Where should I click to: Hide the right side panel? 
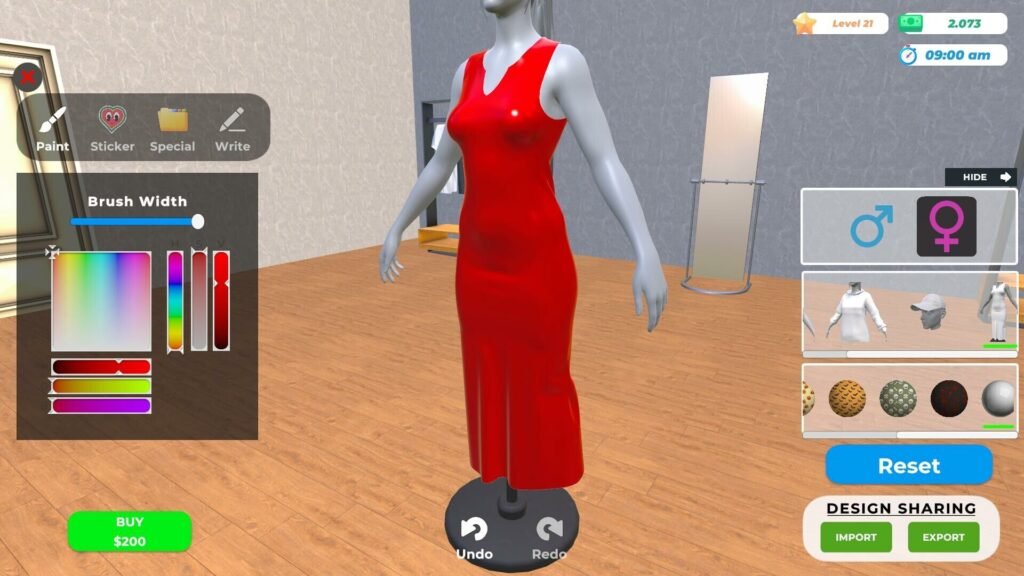pos(981,177)
